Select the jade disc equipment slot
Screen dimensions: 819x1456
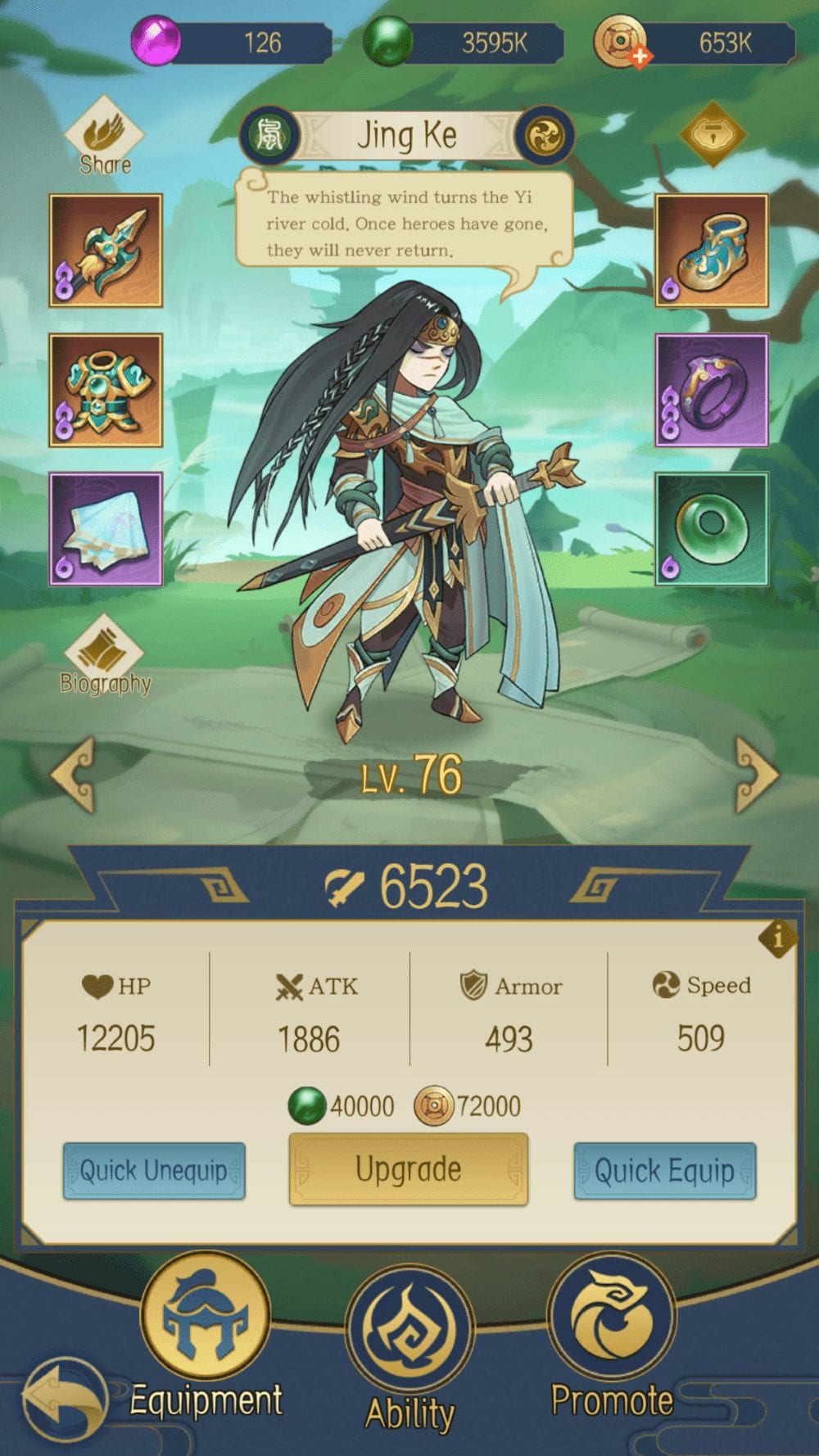pos(712,529)
